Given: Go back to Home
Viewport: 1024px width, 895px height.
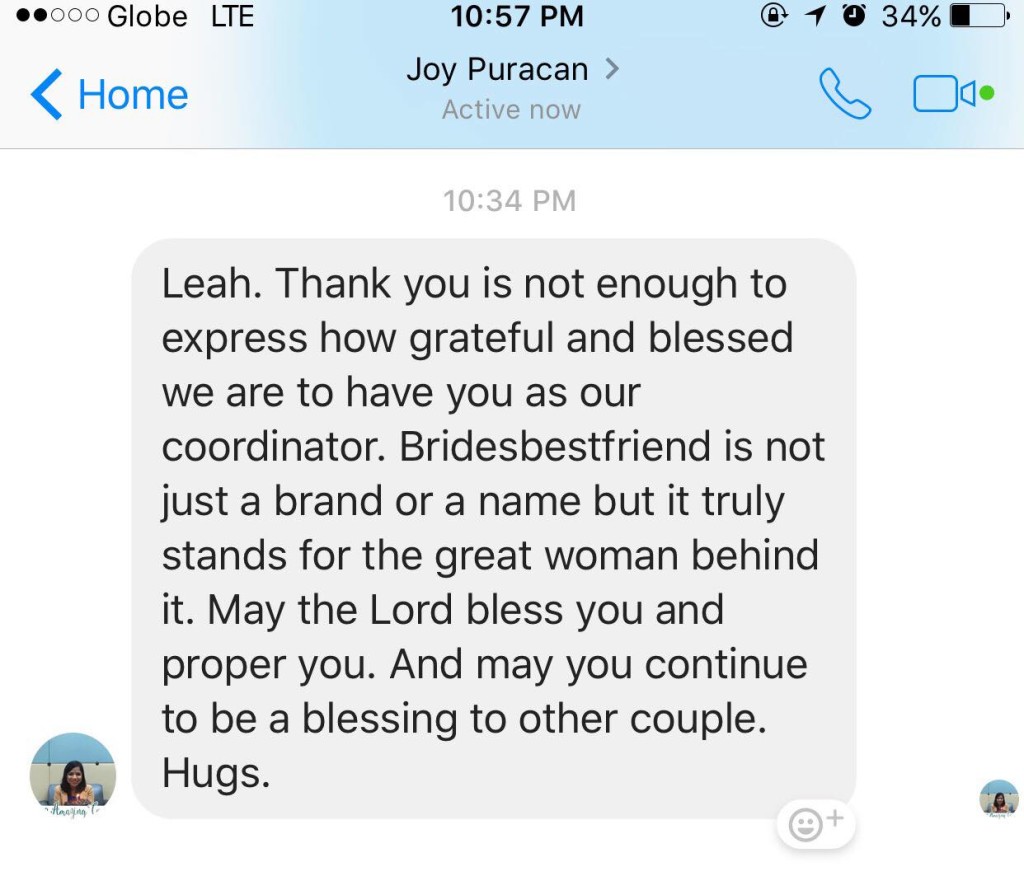Looking at the screenshot, I should (x=110, y=95).
